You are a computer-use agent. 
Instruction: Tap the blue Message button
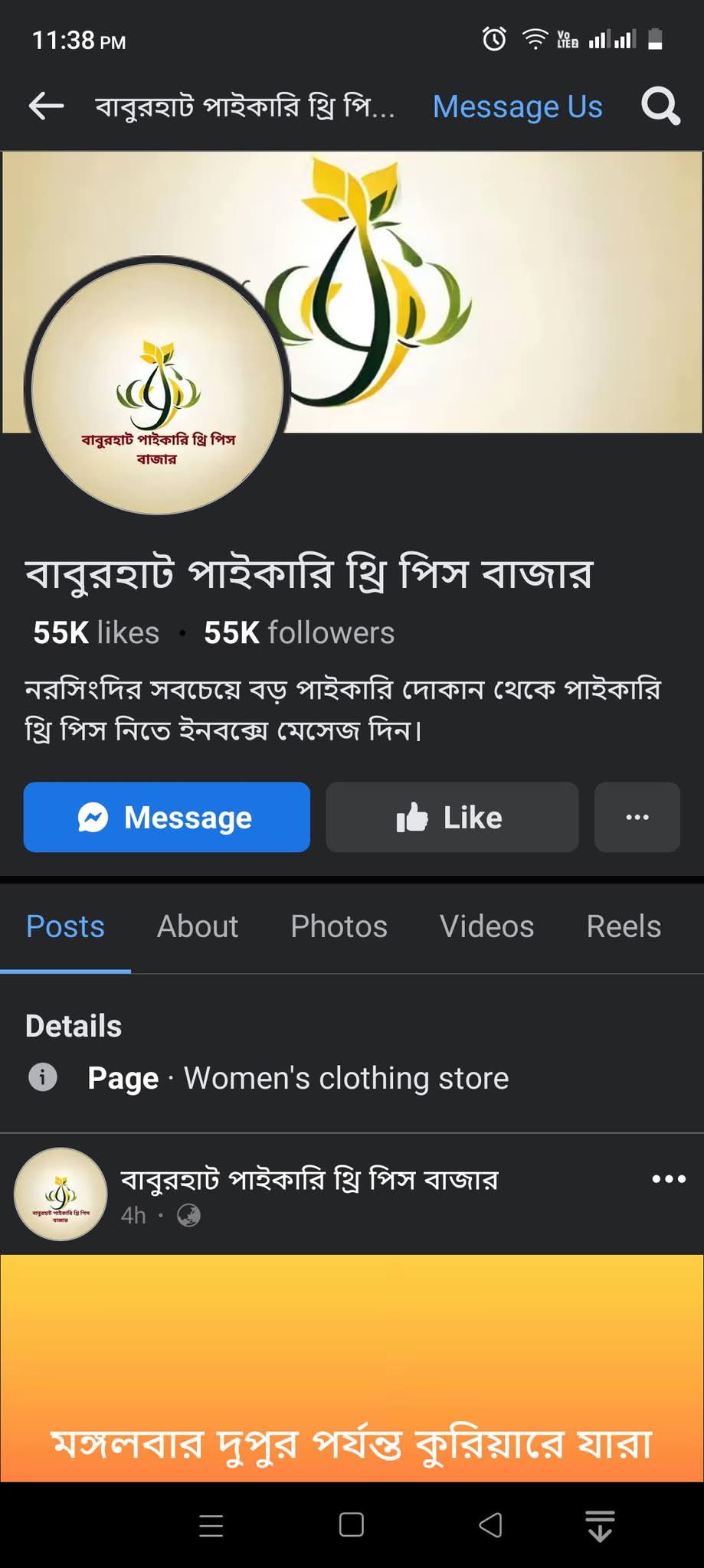tap(167, 817)
